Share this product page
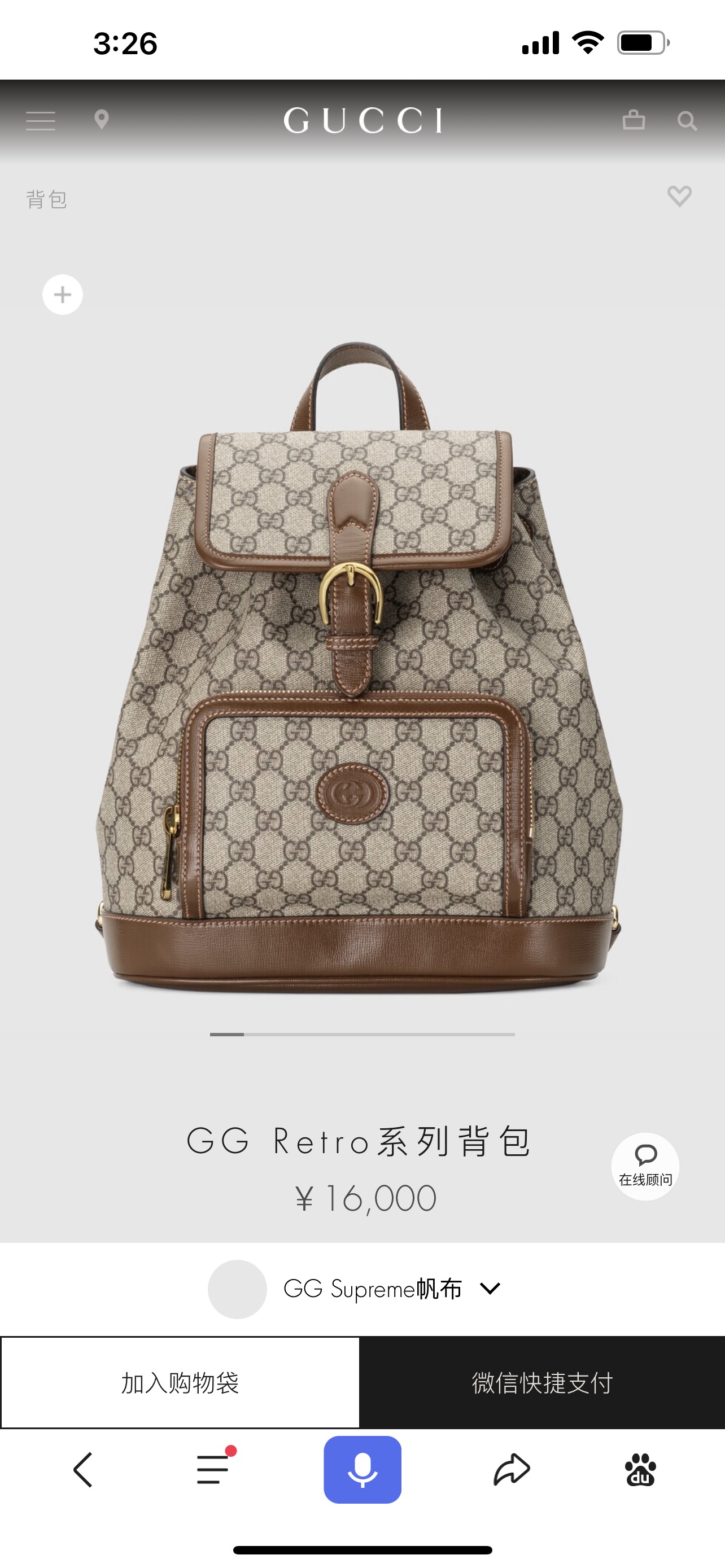 [x=512, y=1469]
